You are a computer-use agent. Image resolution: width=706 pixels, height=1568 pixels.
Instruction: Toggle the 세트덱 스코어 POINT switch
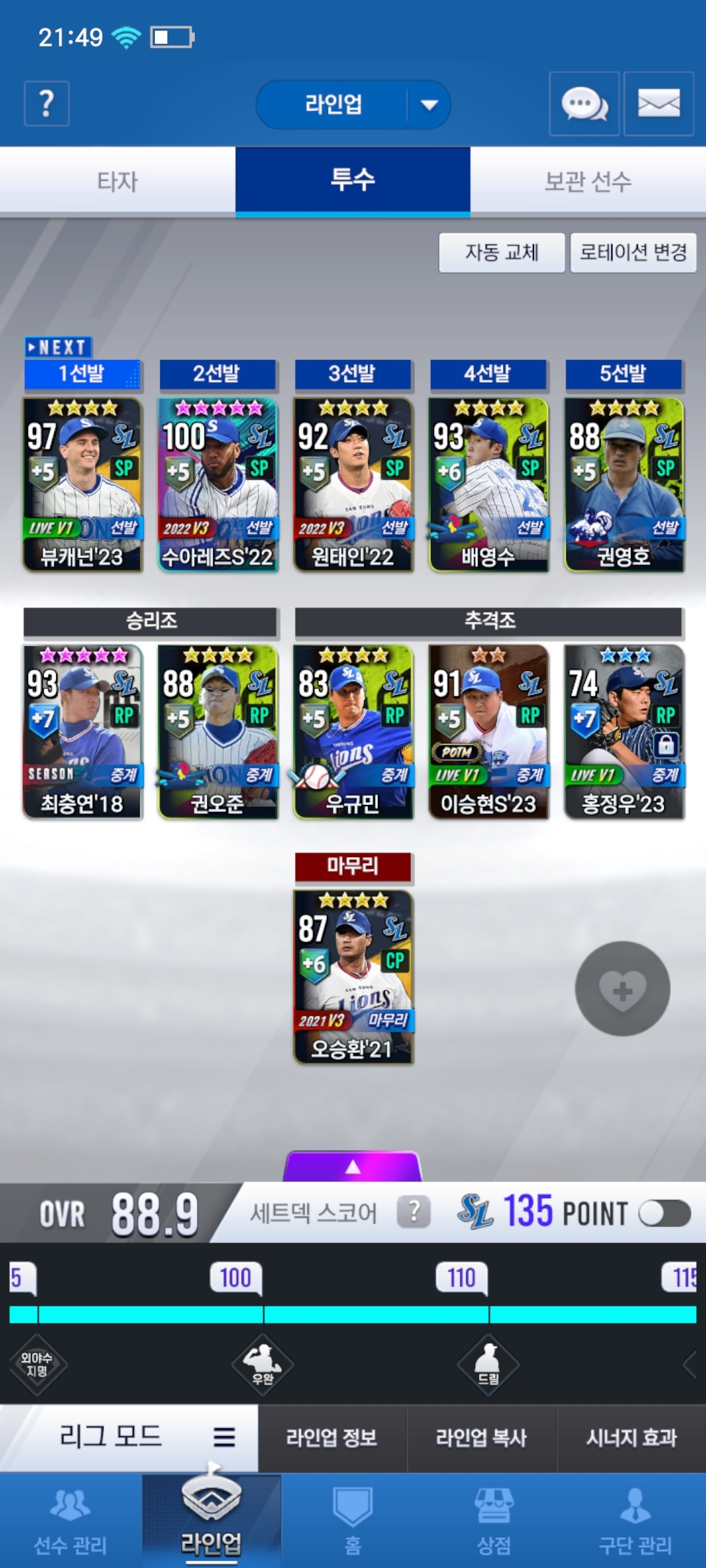(664, 1214)
